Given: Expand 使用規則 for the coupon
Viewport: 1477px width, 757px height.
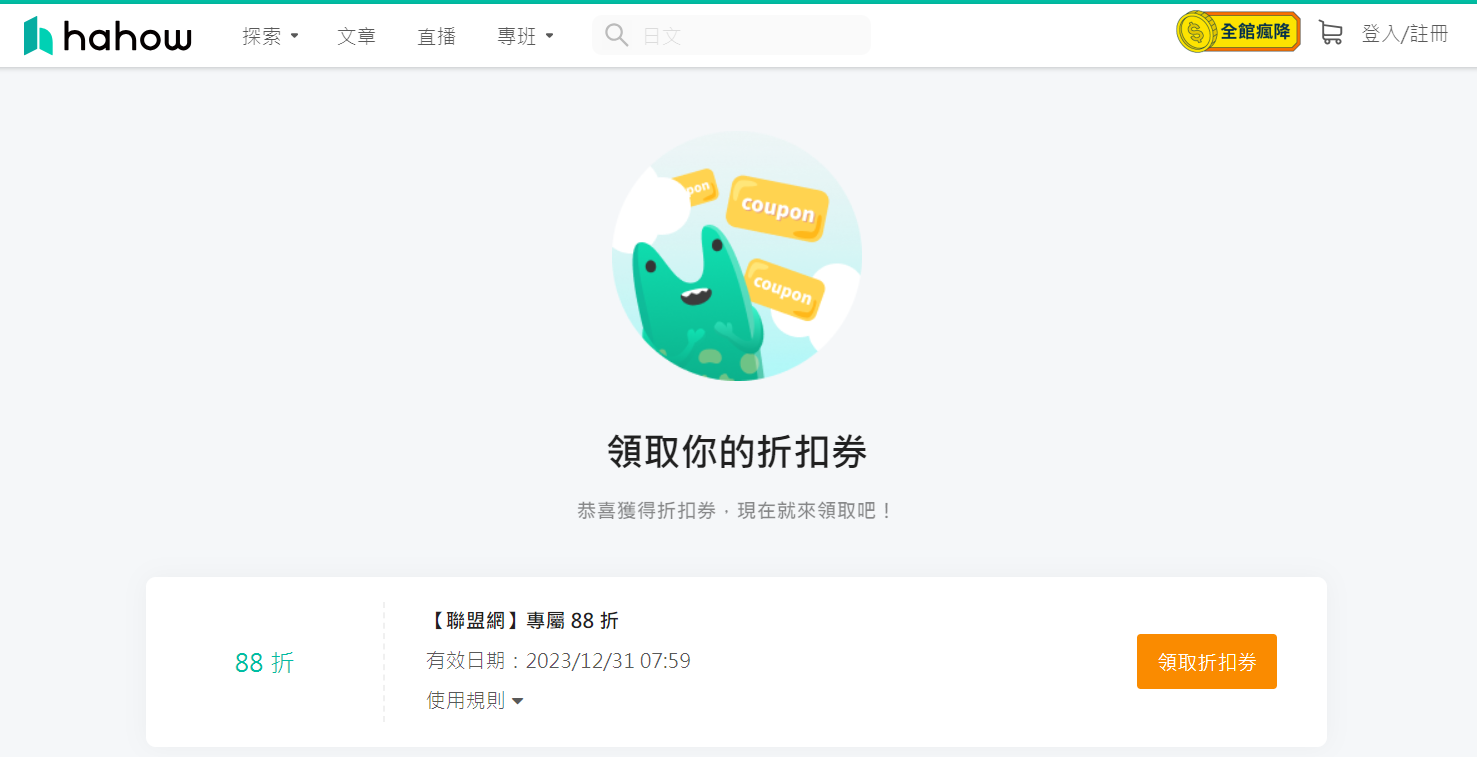Looking at the screenshot, I should click(475, 701).
